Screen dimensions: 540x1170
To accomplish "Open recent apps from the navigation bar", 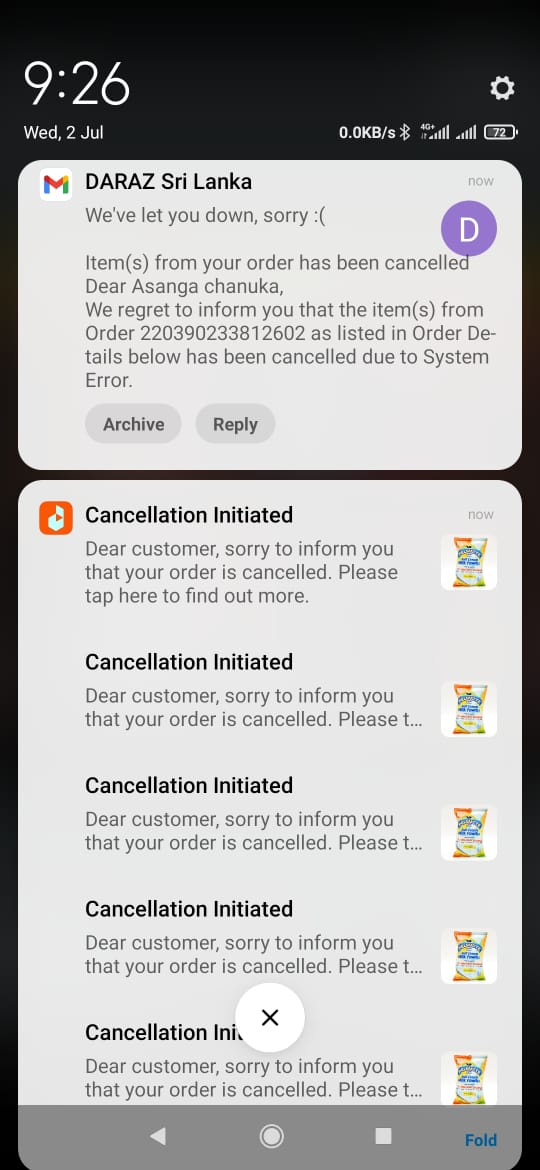I will click(383, 1136).
